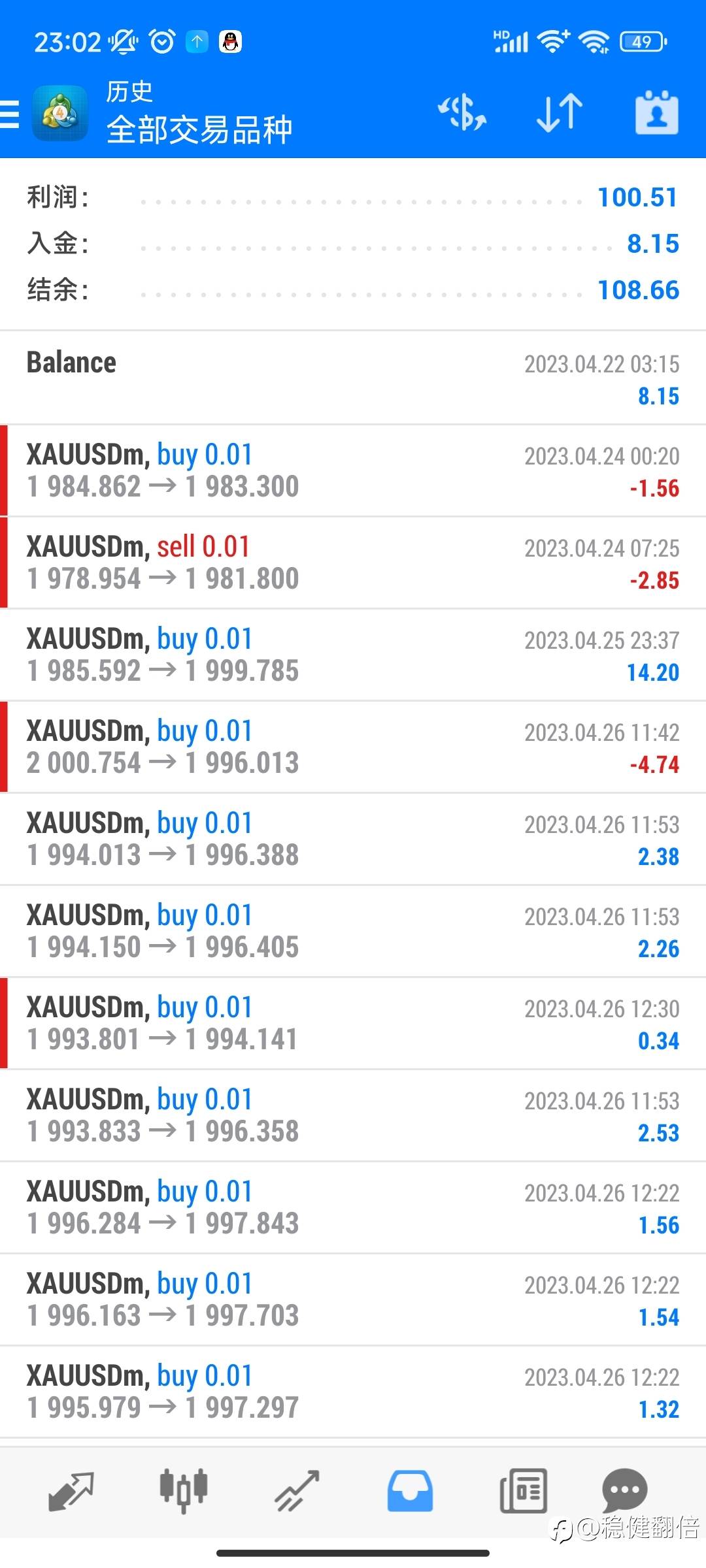The image size is (706, 1568).
Task: Switch to the Trade tab
Action: (297, 1492)
